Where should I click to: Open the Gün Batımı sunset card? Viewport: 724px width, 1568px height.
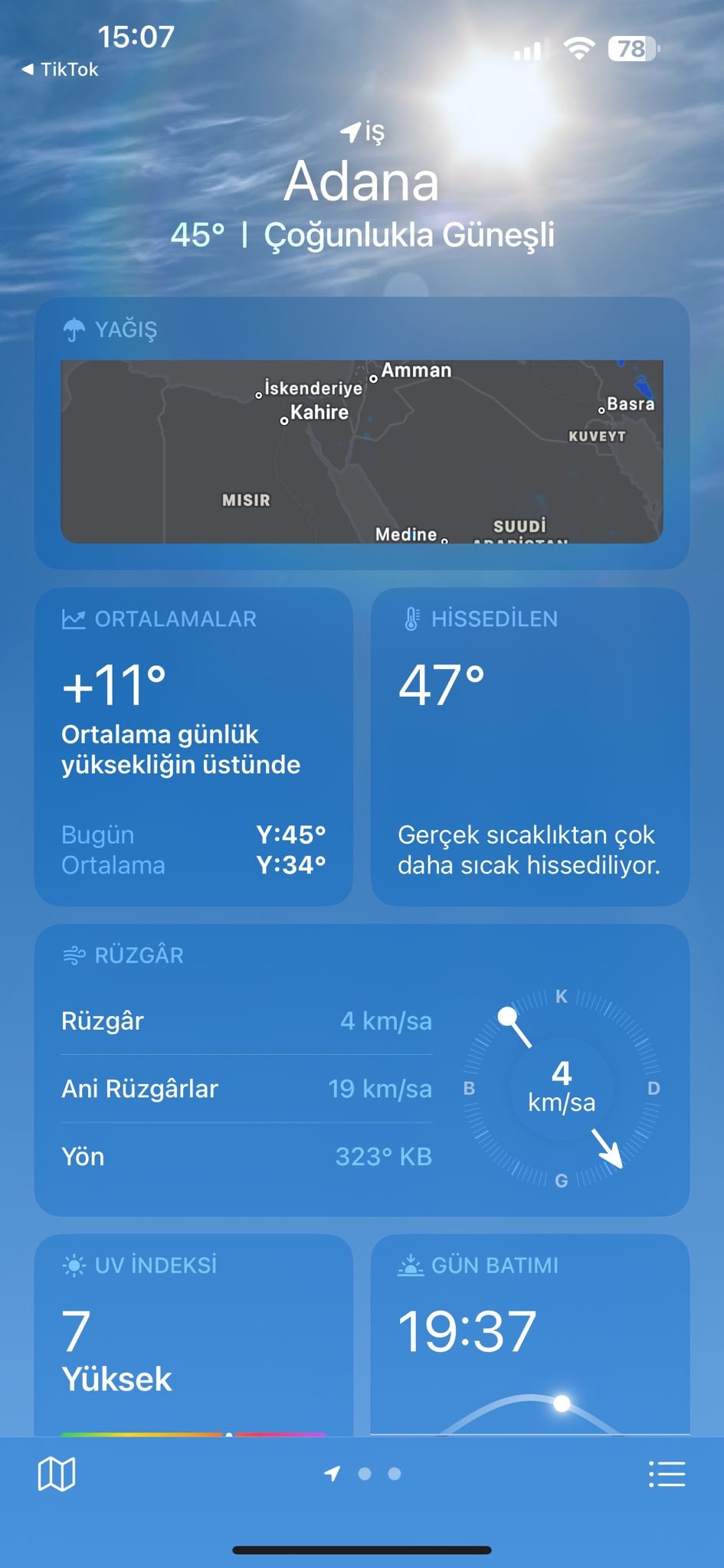pyautogui.click(x=530, y=1335)
